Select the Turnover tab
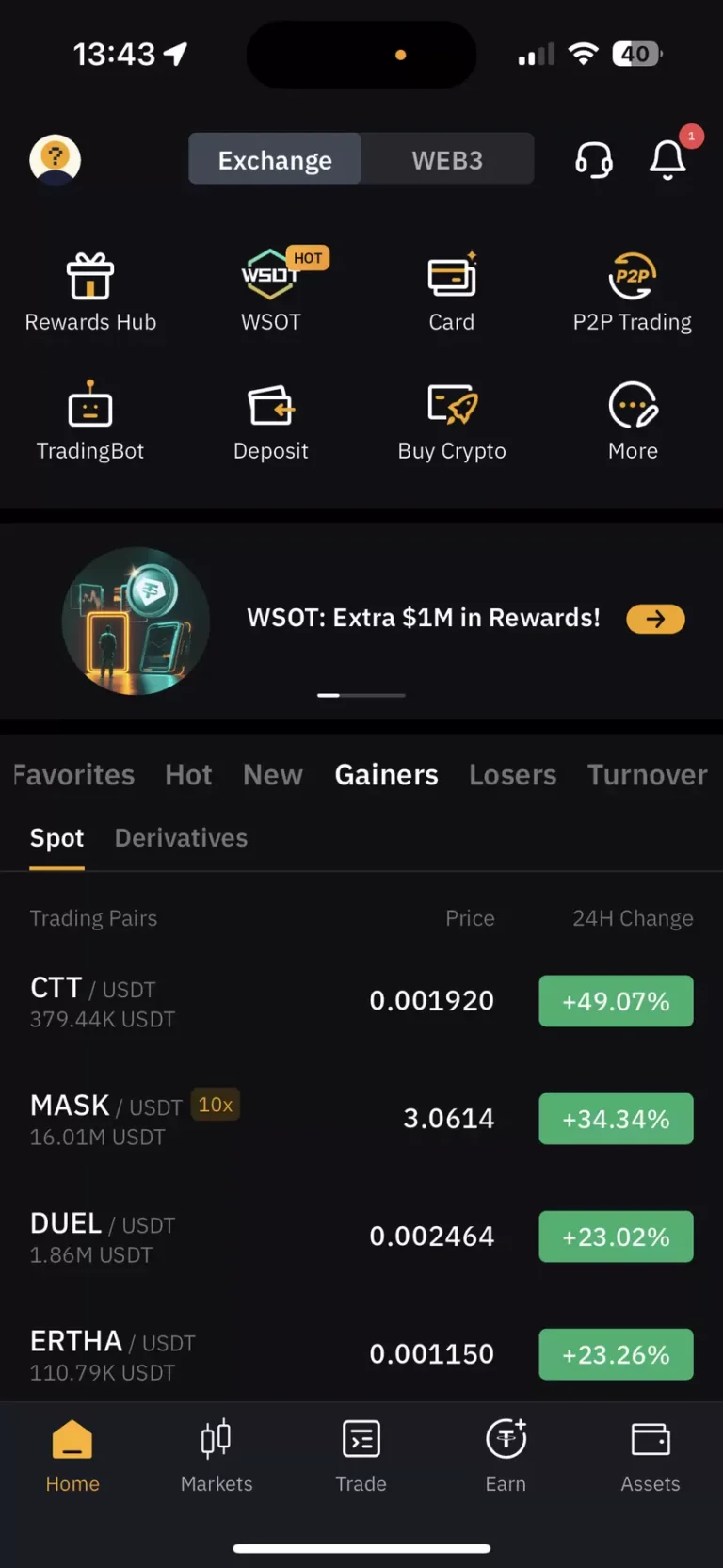The width and height of the screenshot is (723, 1568). [647, 774]
